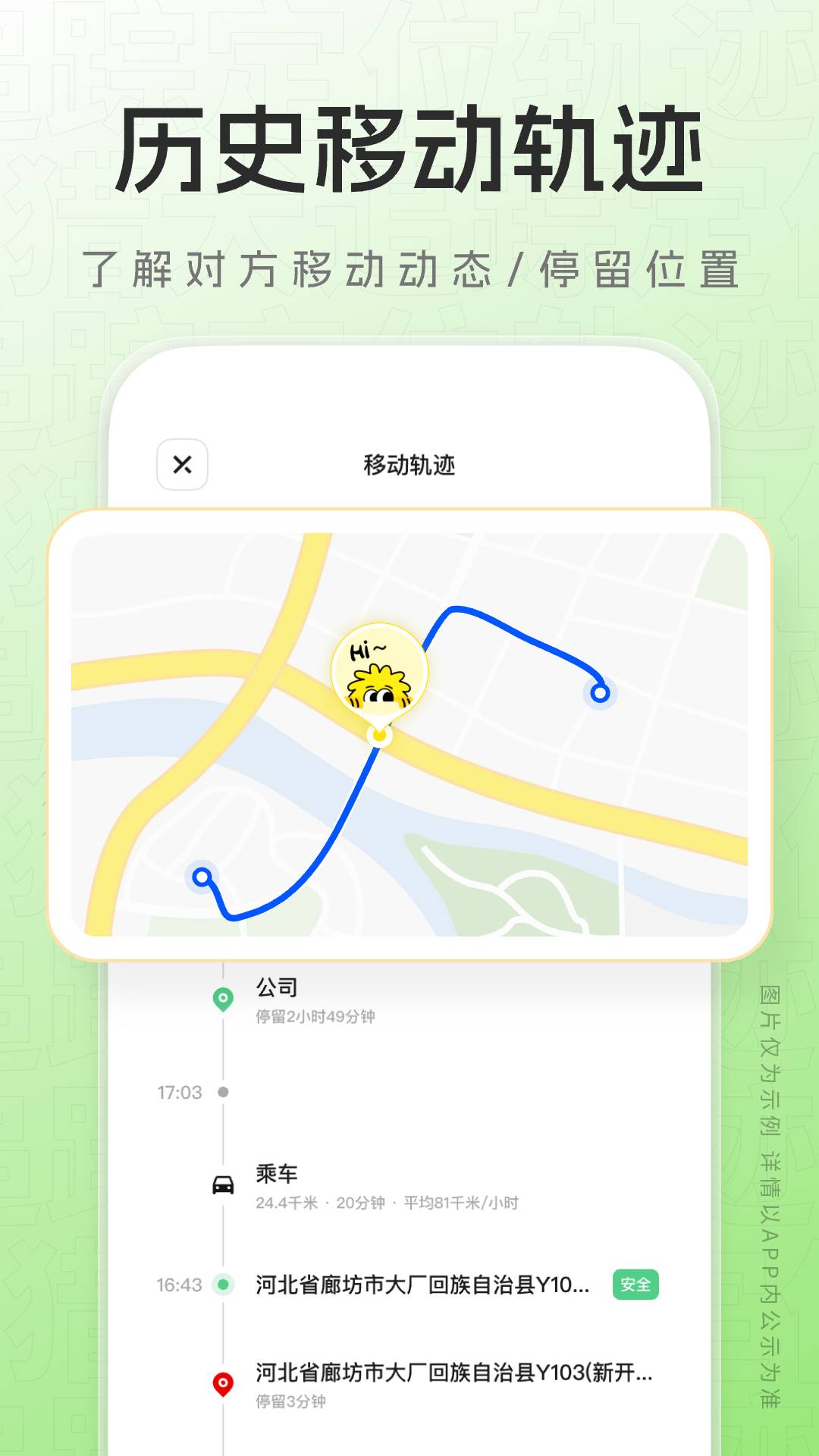
Task: Select the car icon for the 乘车 segment
Action: [x=221, y=1185]
